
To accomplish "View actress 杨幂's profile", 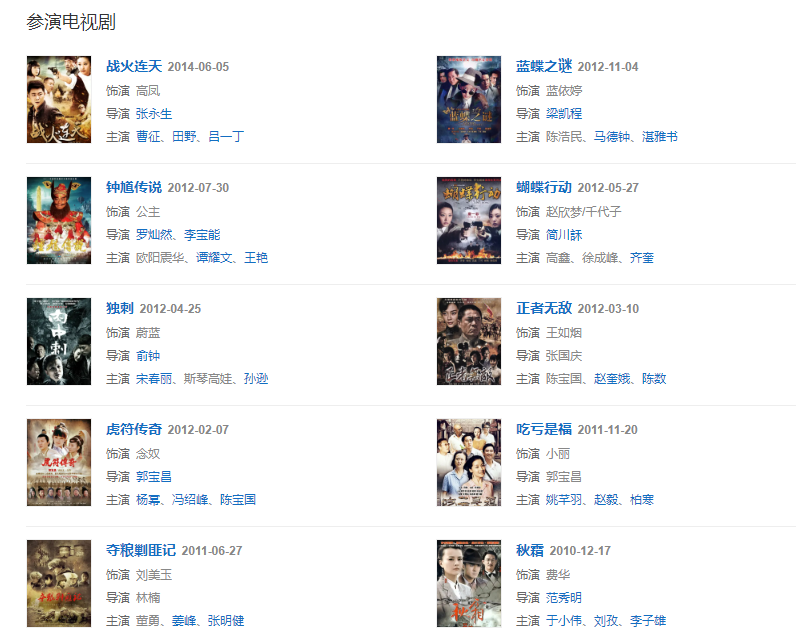I will point(148,500).
